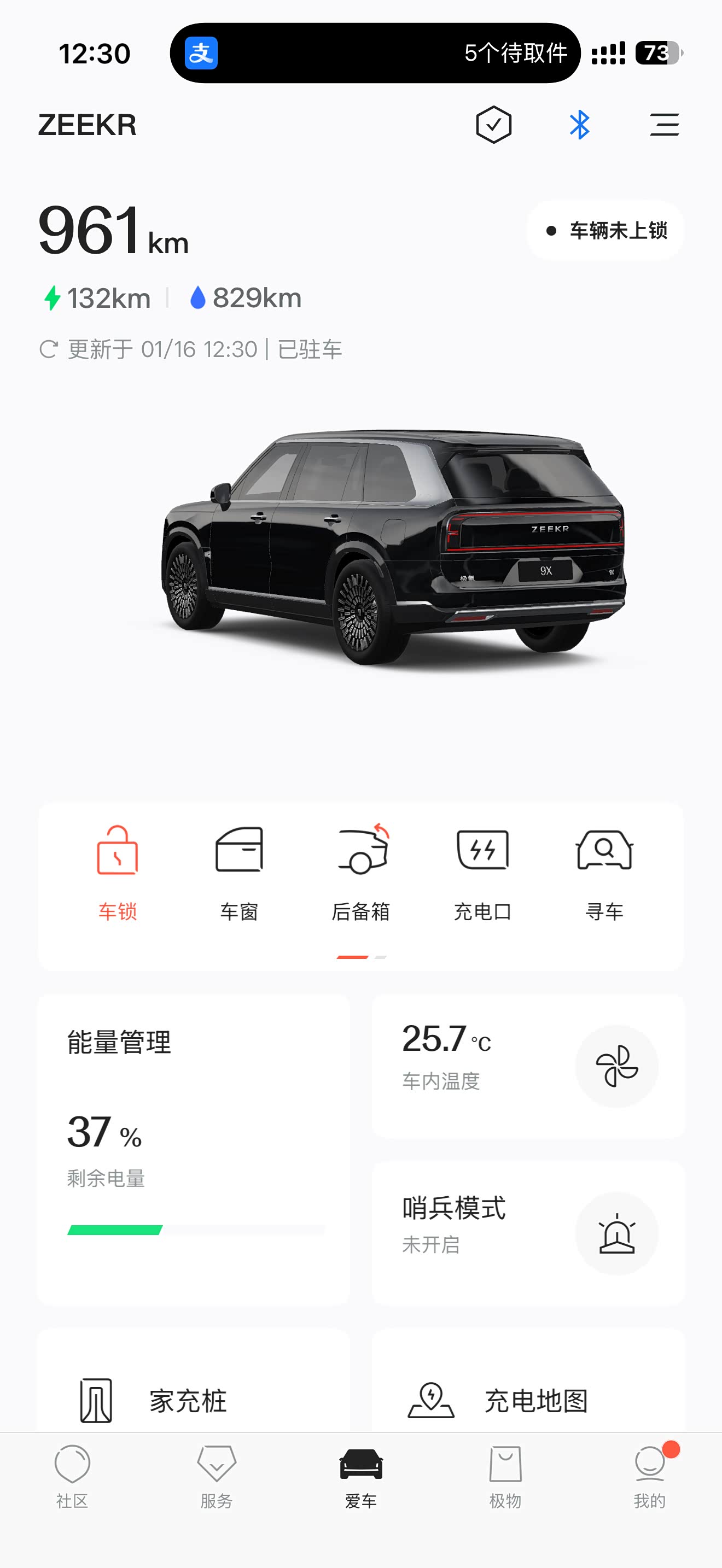722x1568 pixels.
Task: Open the shield security check icon
Action: pos(493,125)
